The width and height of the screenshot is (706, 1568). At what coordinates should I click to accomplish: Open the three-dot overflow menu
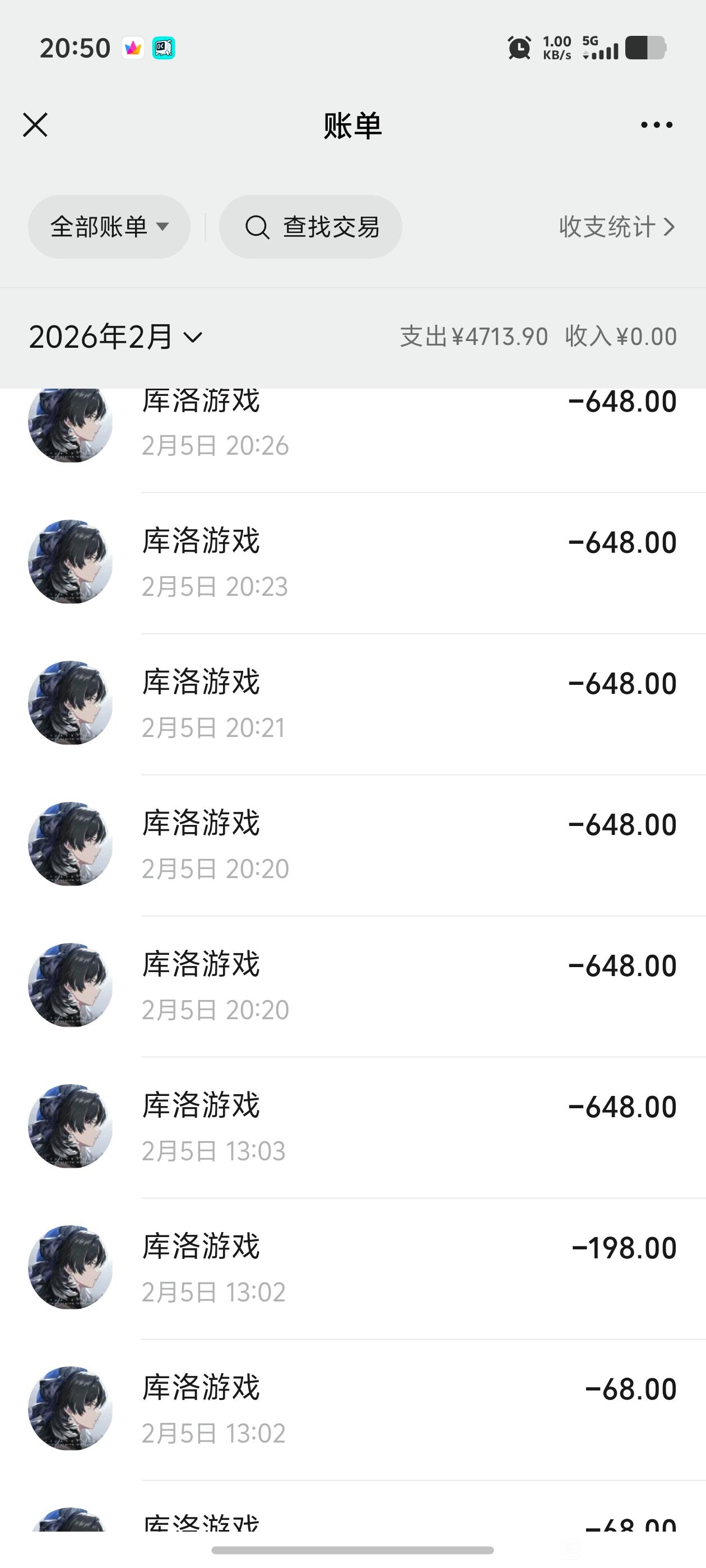(x=656, y=125)
